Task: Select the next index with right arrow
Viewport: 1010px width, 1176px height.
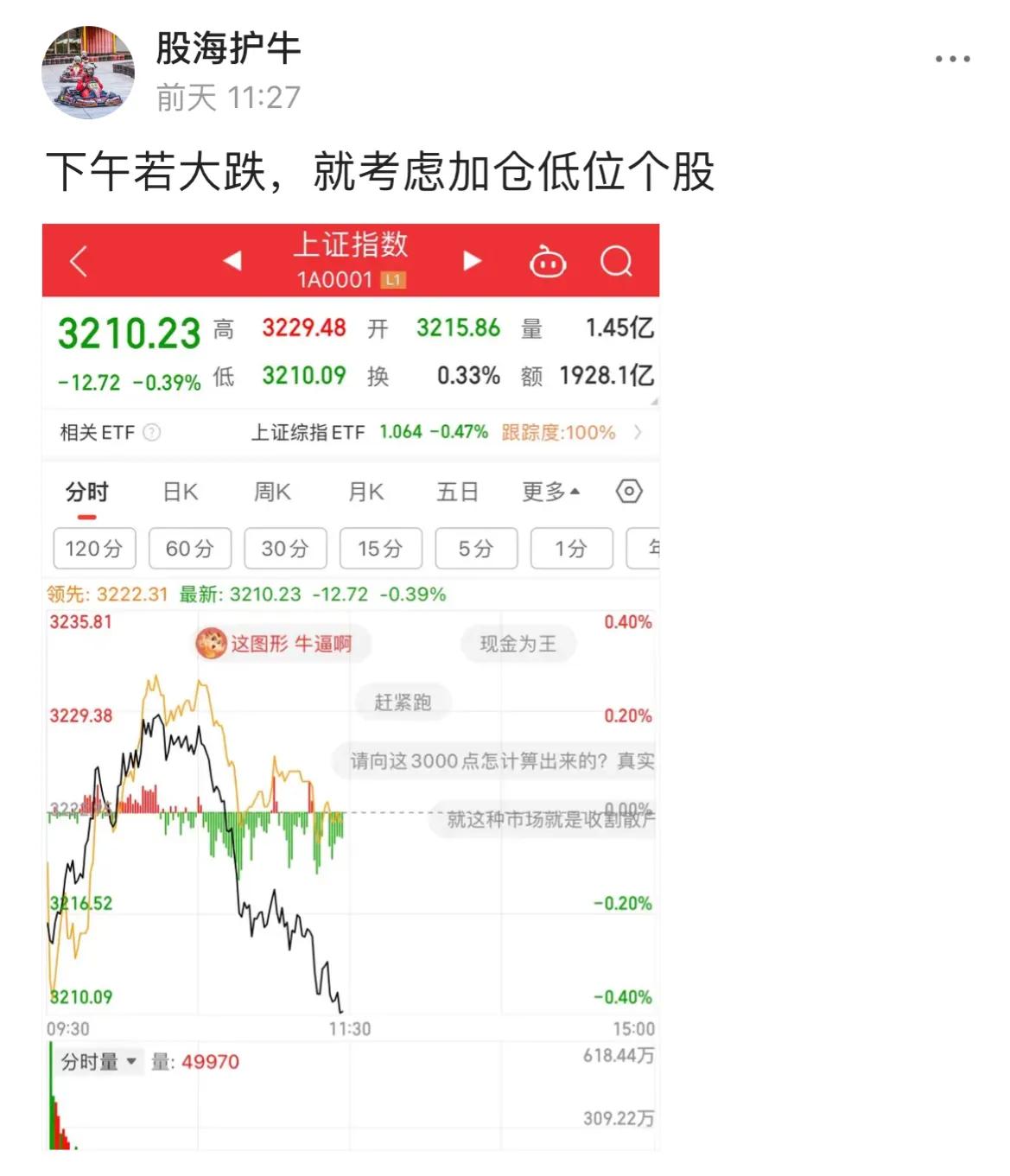Action: point(471,259)
